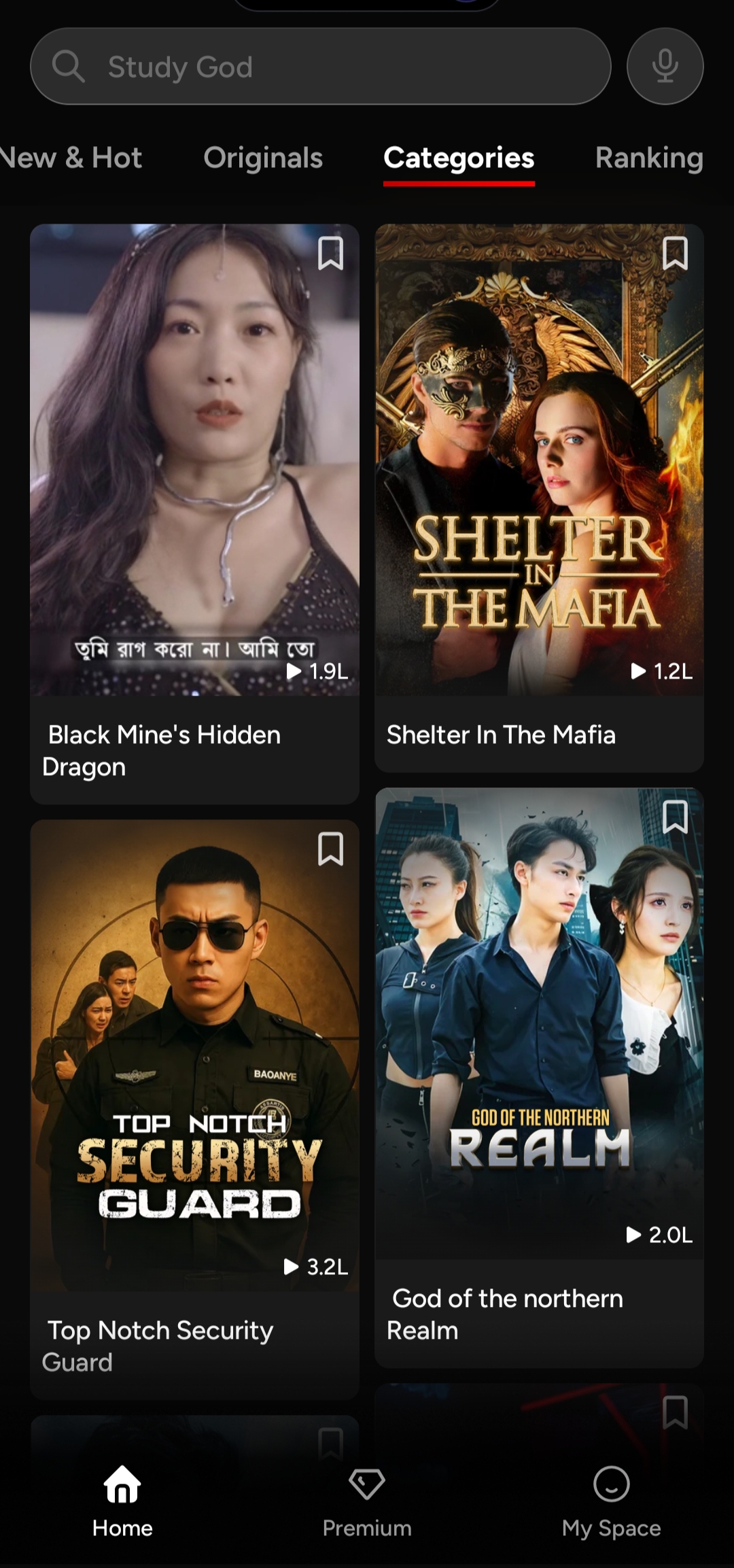Bookmark Shelter In The Mafia
734x1568 pixels.
point(675,254)
